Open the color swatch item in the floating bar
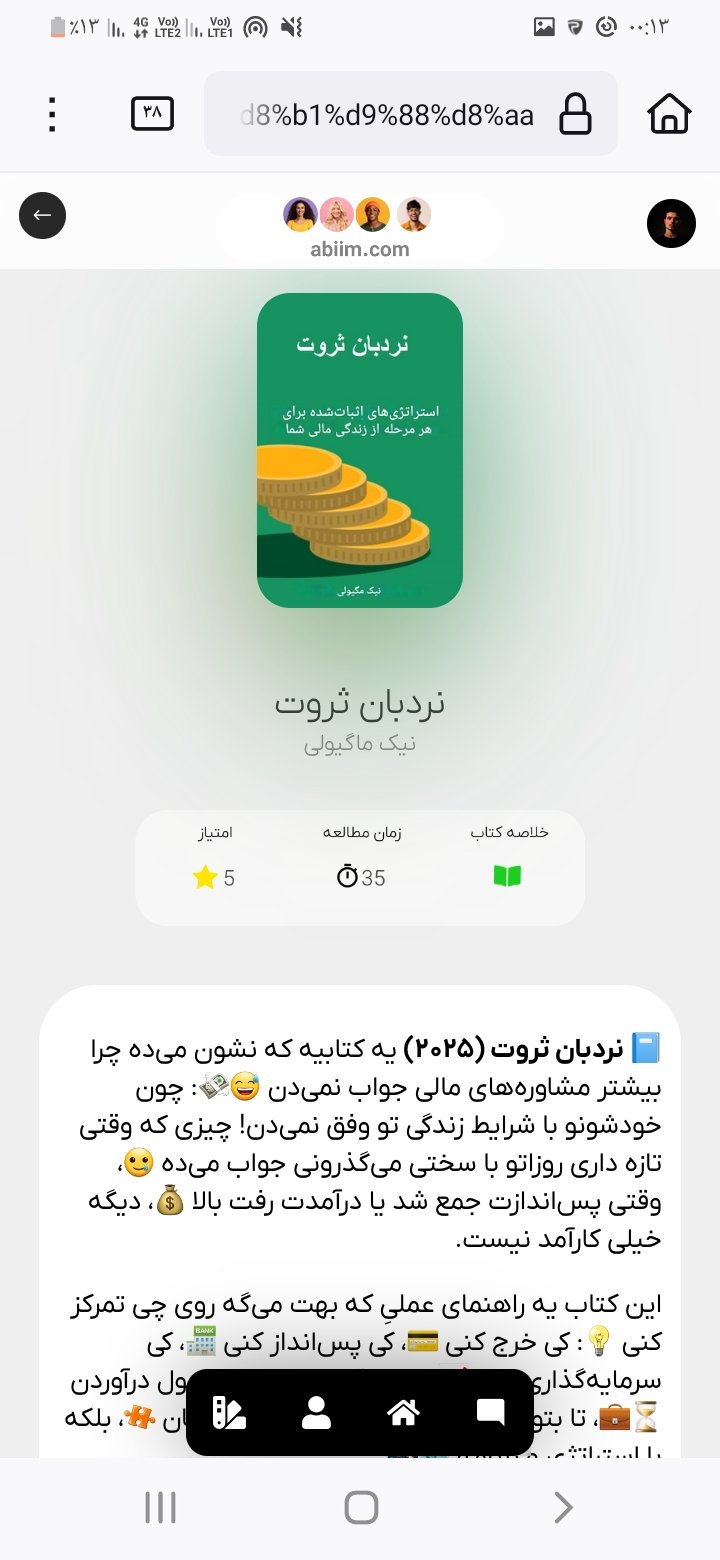This screenshot has height=1560, width=720. (229, 1412)
